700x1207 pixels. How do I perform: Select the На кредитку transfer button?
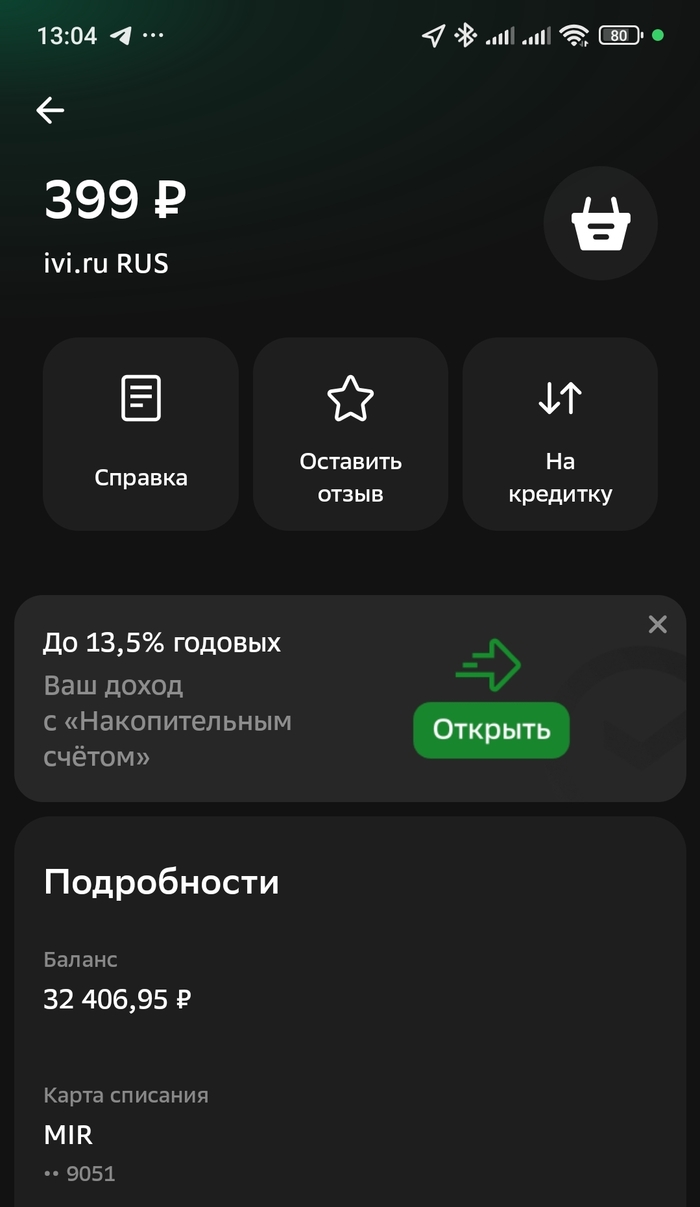click(560, 434)
